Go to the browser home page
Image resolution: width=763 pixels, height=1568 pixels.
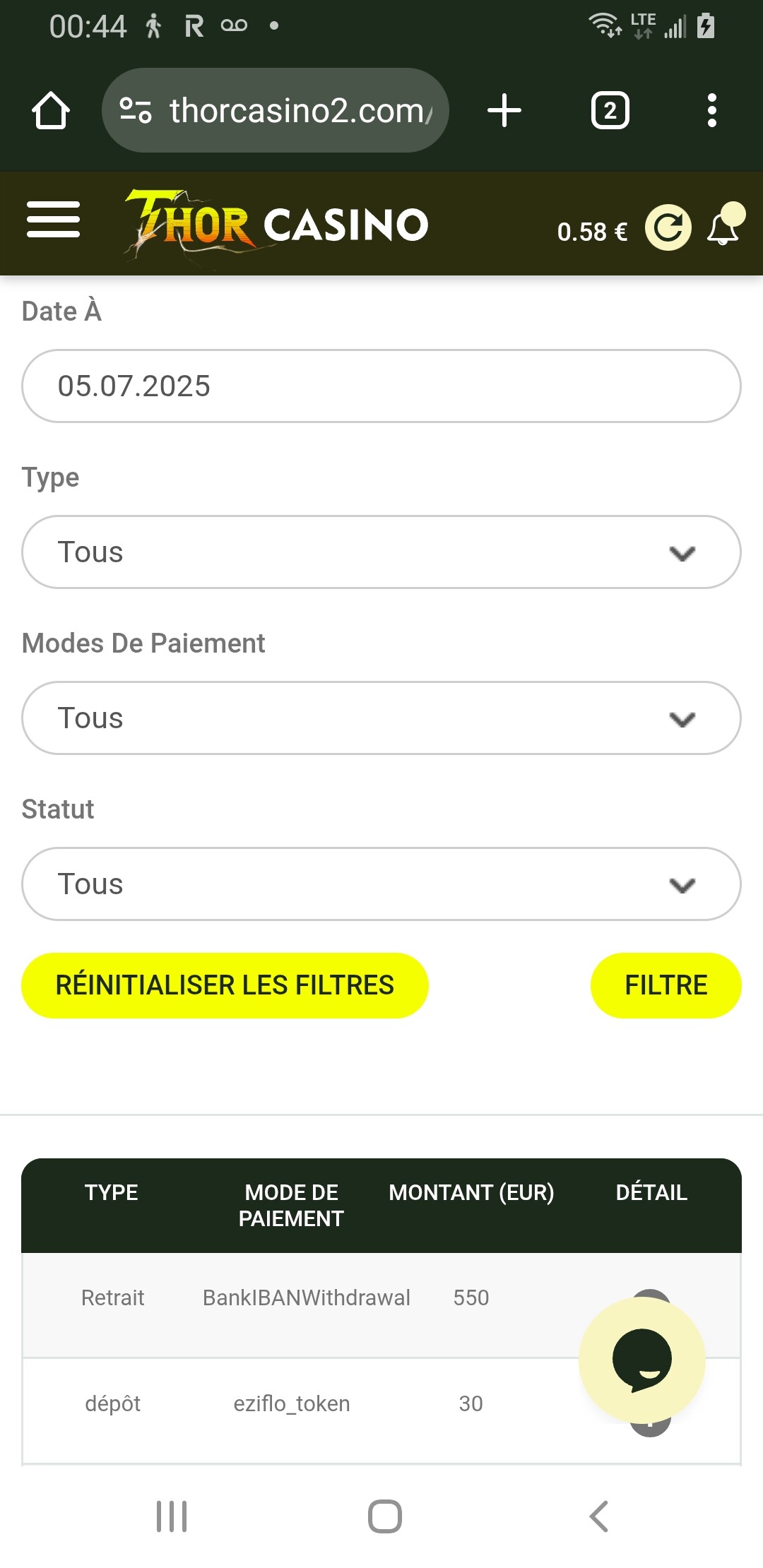point(51,111)
